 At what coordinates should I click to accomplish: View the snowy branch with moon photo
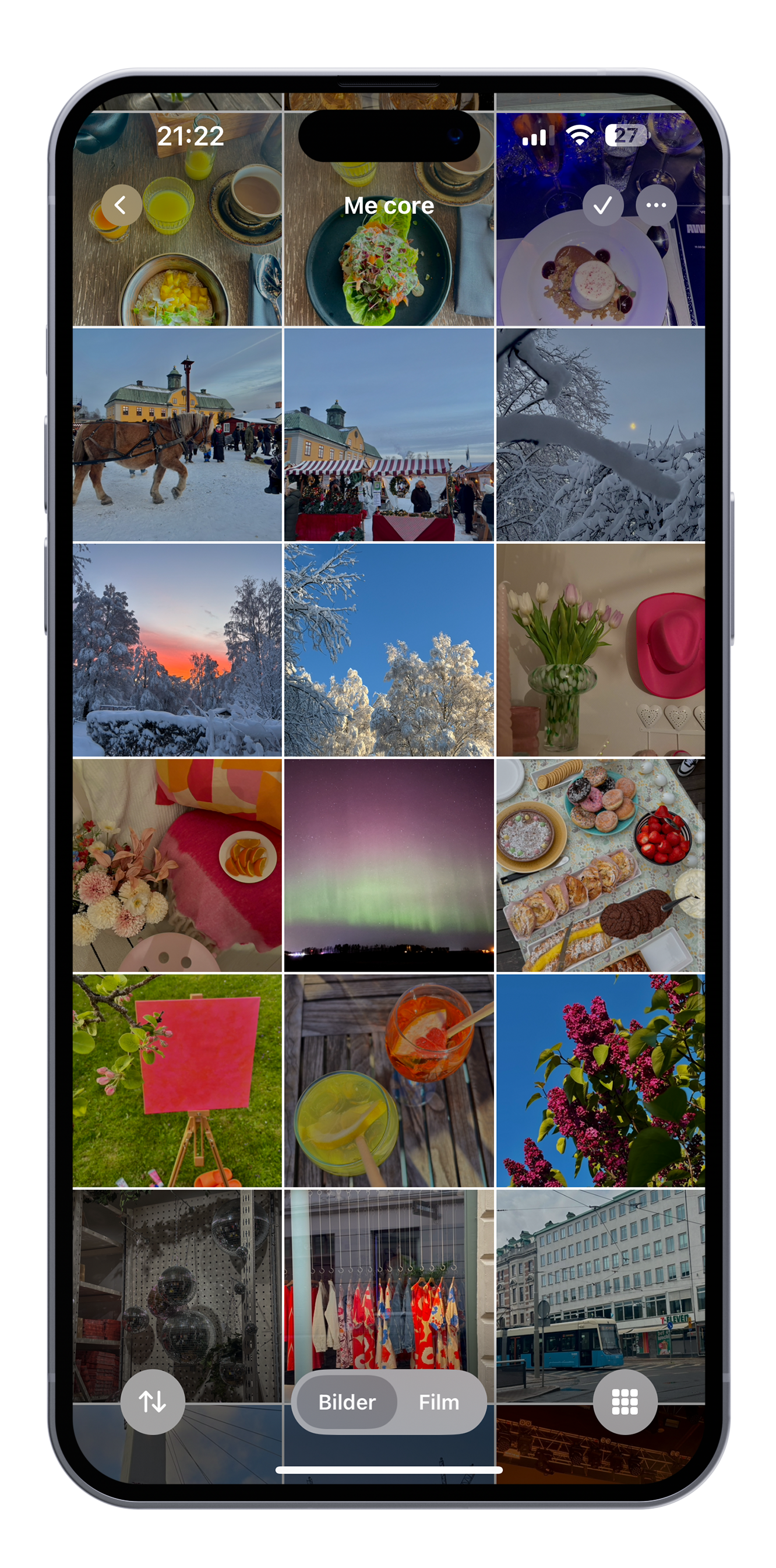click(x=600, y=435)
